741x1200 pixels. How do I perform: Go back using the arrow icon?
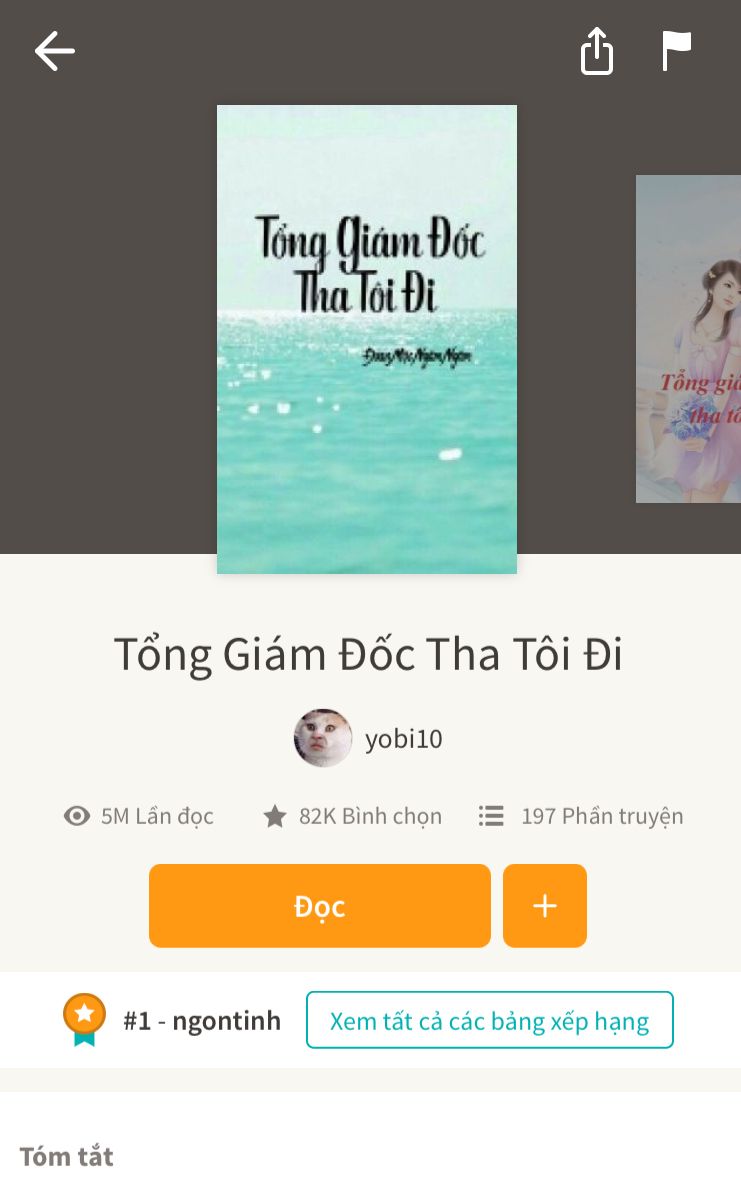coord(54,51)
